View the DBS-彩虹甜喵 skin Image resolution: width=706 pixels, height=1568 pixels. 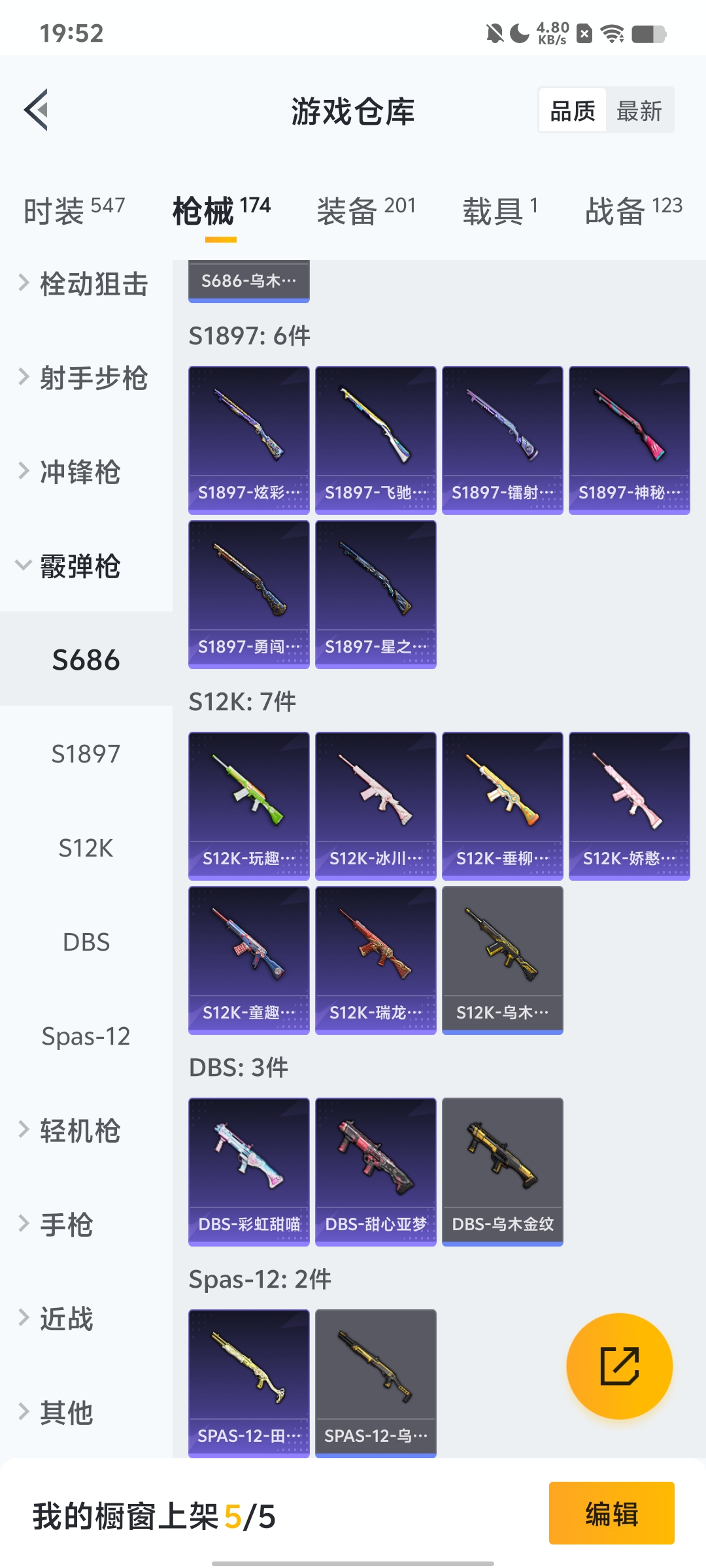tap(249, 1171)
